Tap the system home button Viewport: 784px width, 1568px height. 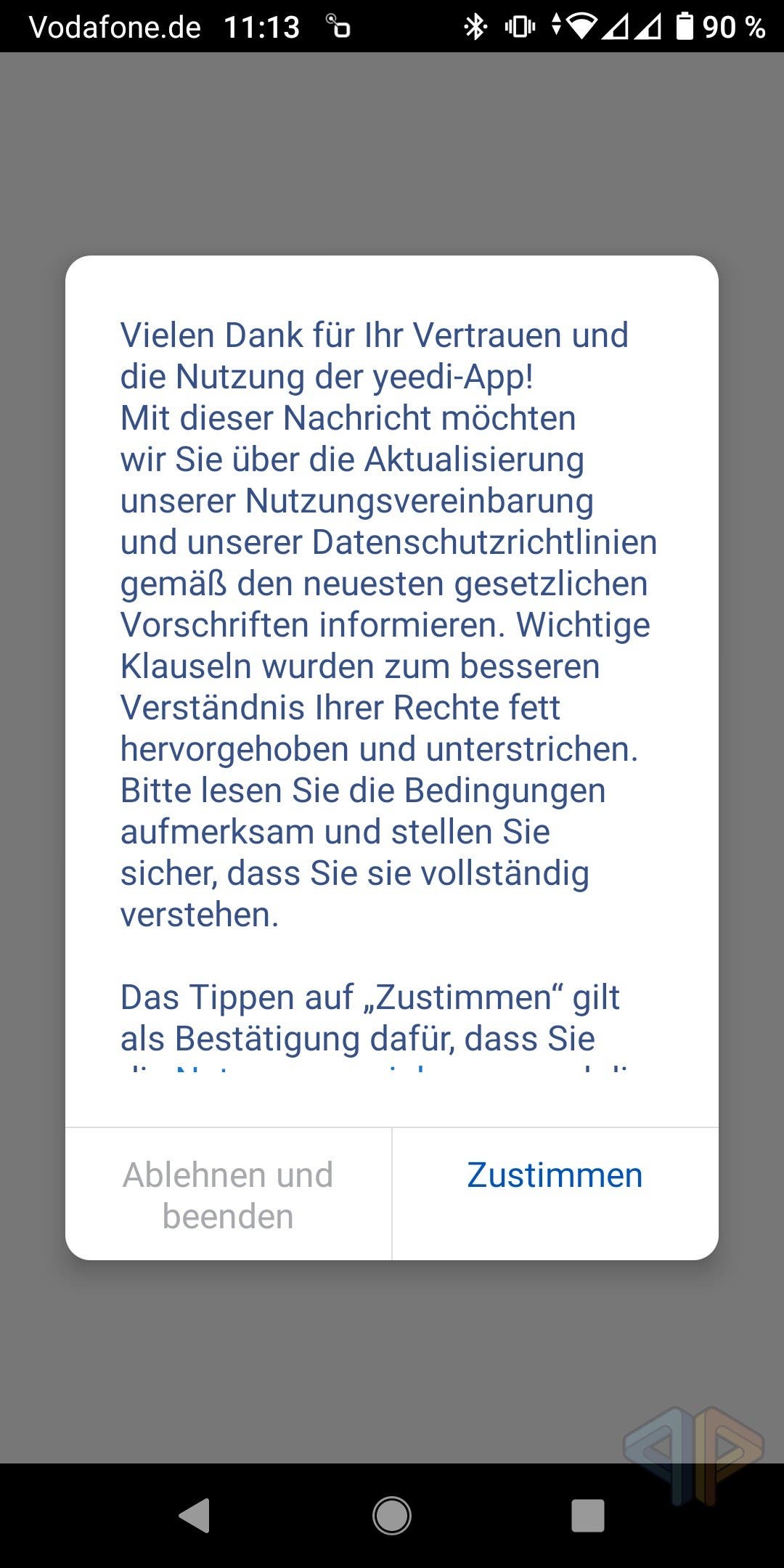[392, 1516]
